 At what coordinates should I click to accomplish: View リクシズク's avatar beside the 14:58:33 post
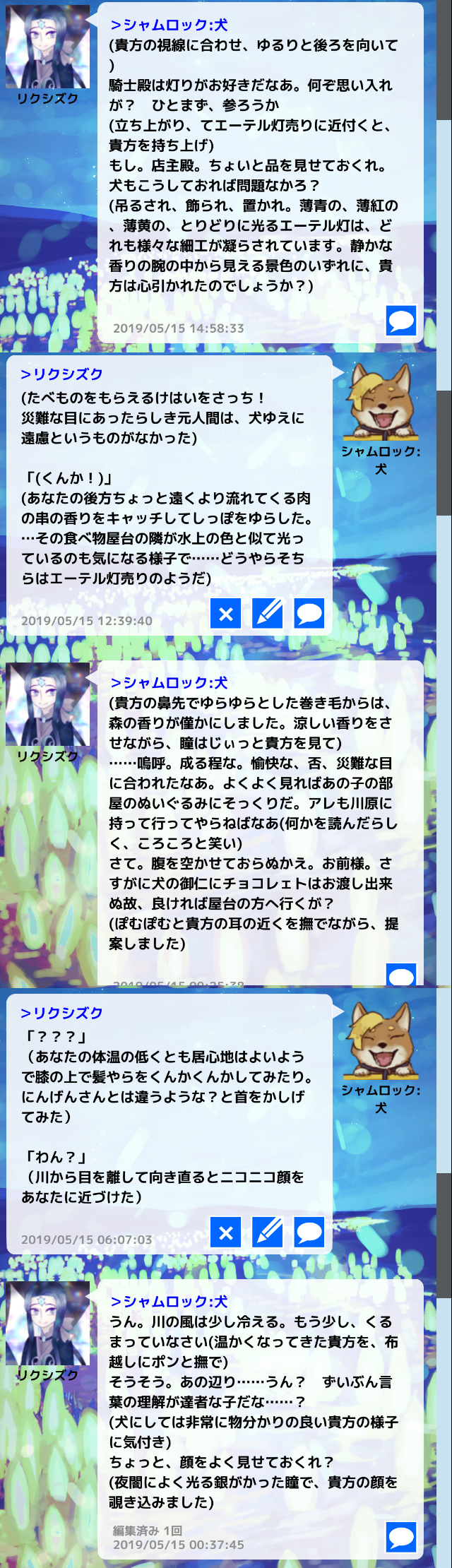47,47
